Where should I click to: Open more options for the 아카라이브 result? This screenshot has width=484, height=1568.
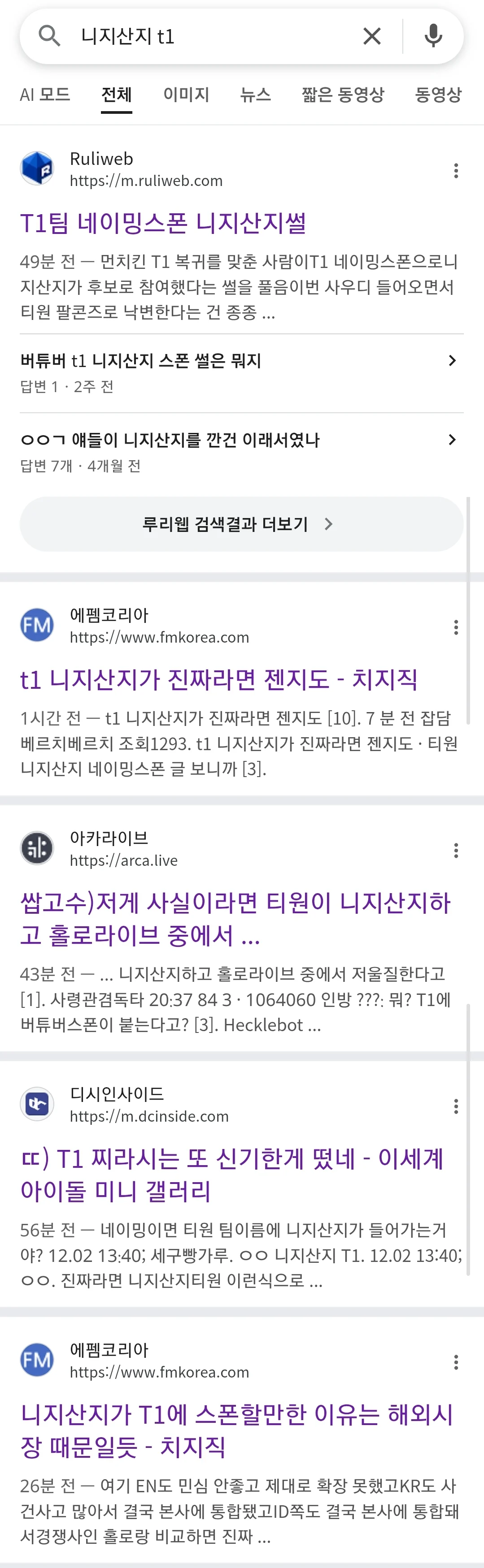pos(455,851)
